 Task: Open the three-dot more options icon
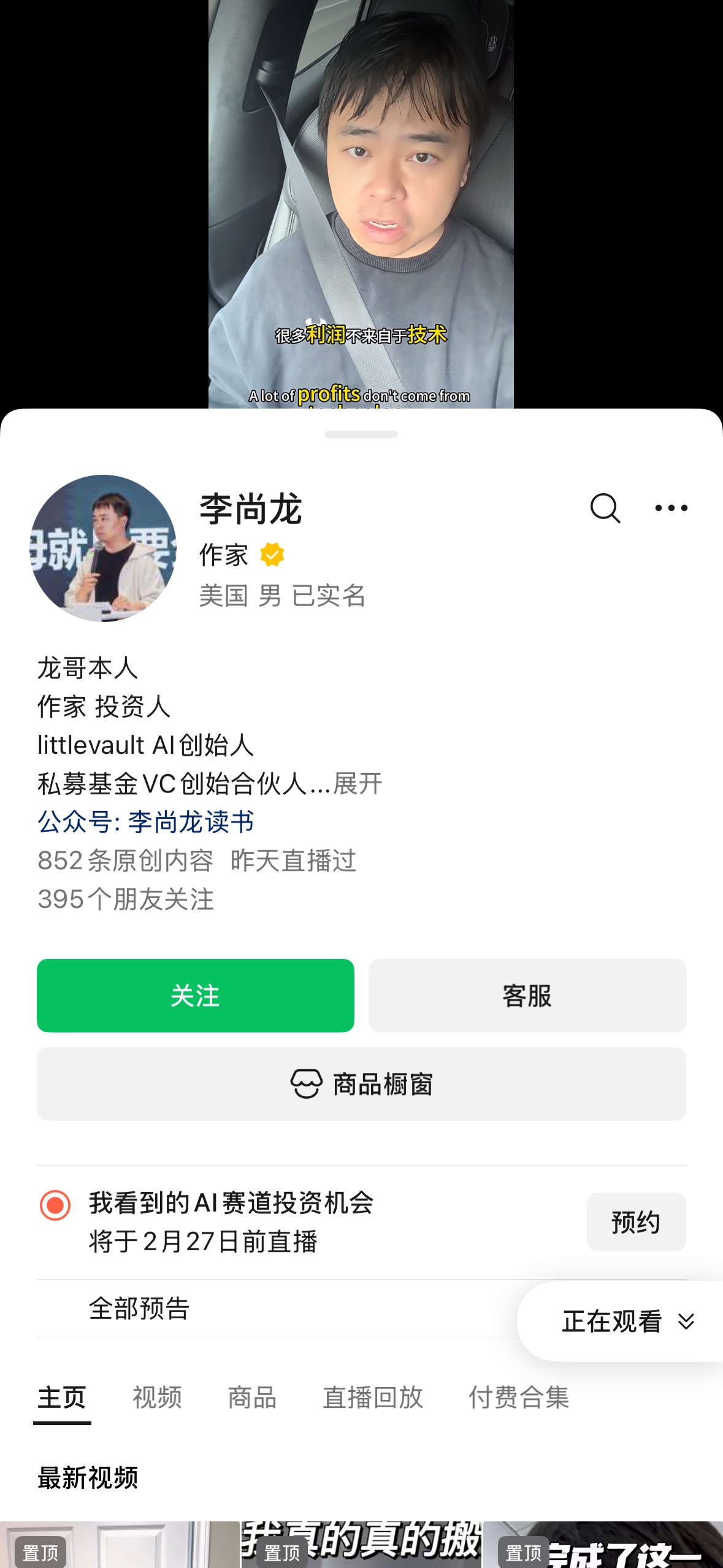pos(672,507)
